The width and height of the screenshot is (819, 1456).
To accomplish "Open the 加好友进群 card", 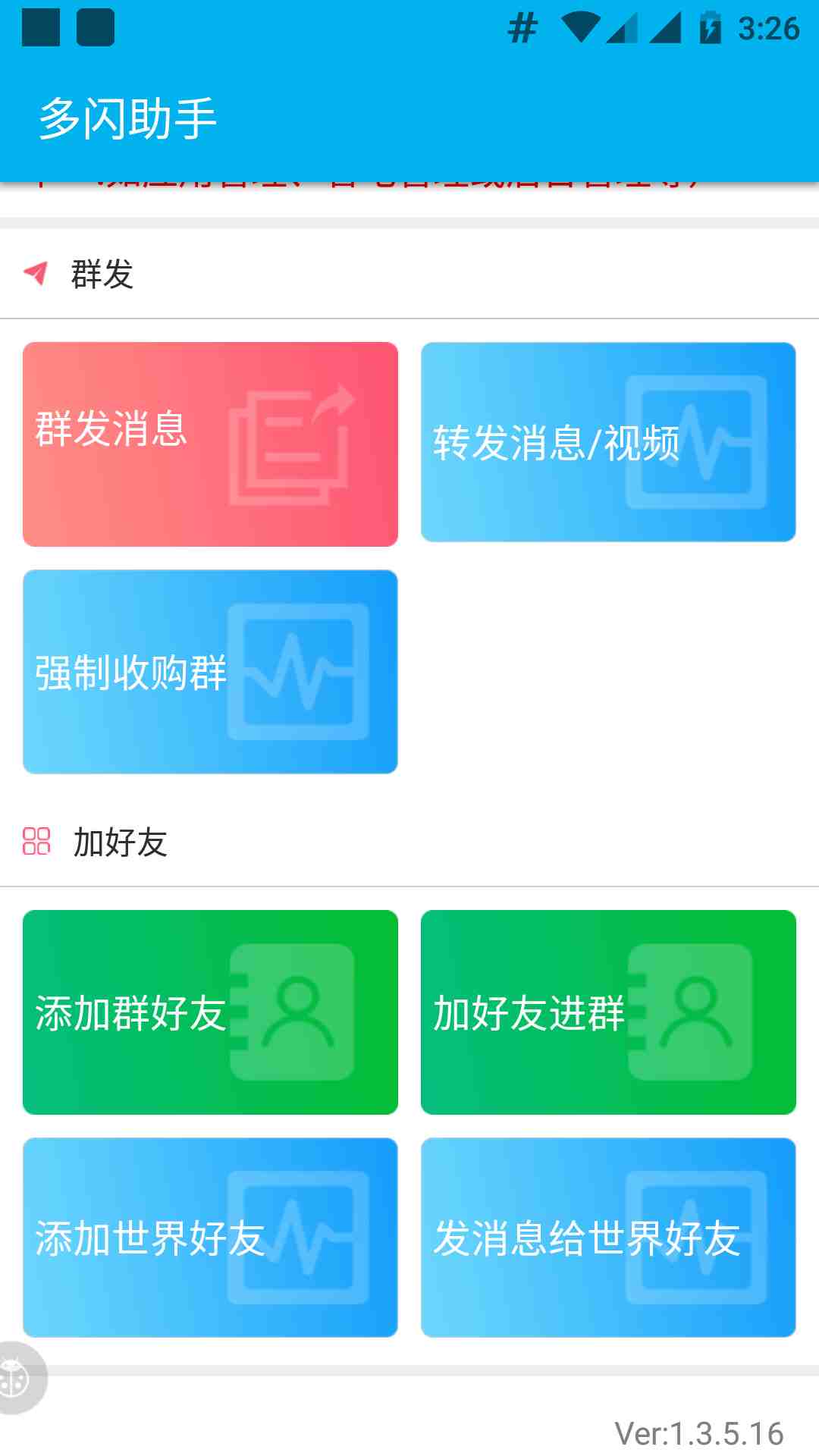I will (x=608, y=1012).
